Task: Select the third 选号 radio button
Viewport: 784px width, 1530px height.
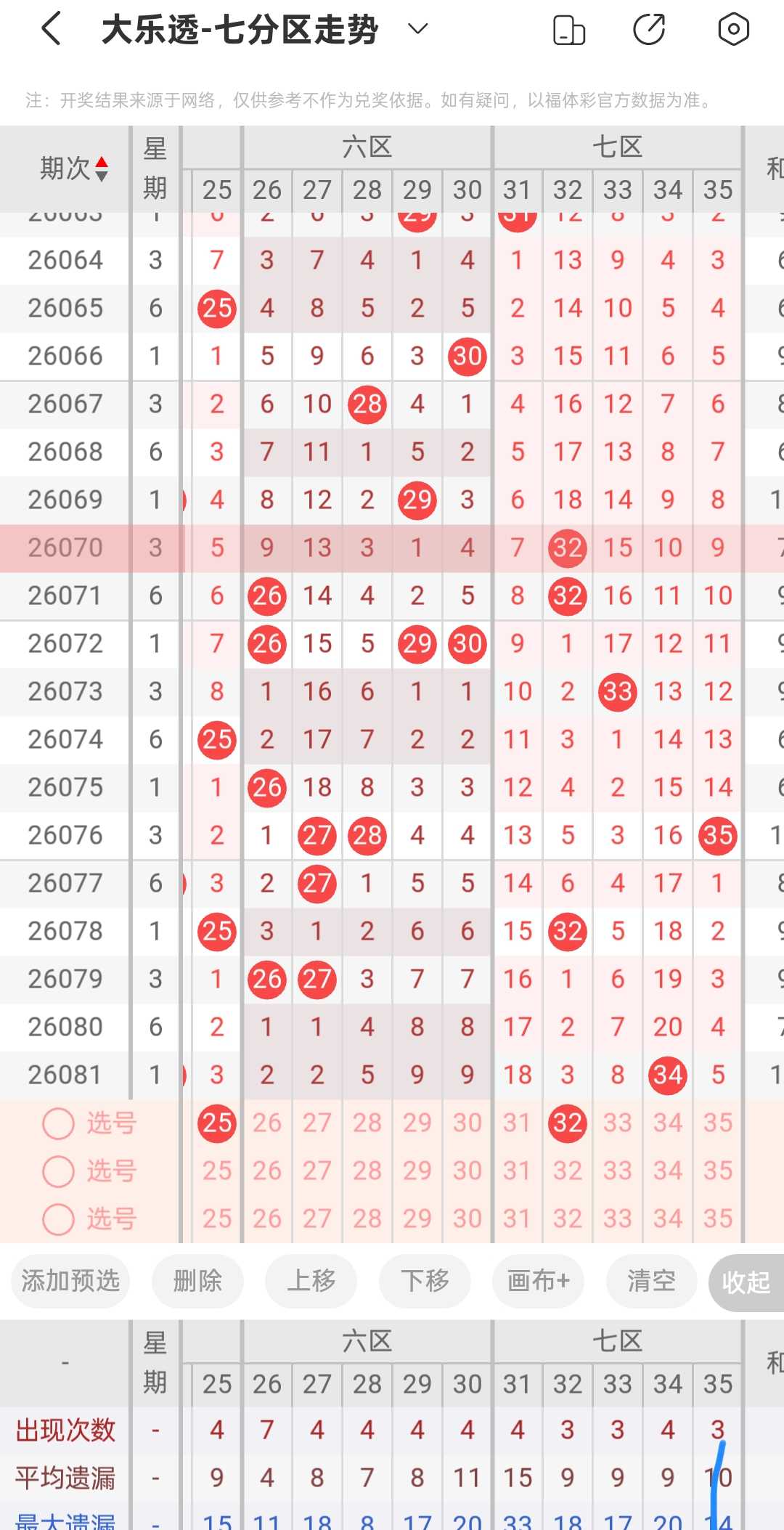Action: [x=59, y=1219]
